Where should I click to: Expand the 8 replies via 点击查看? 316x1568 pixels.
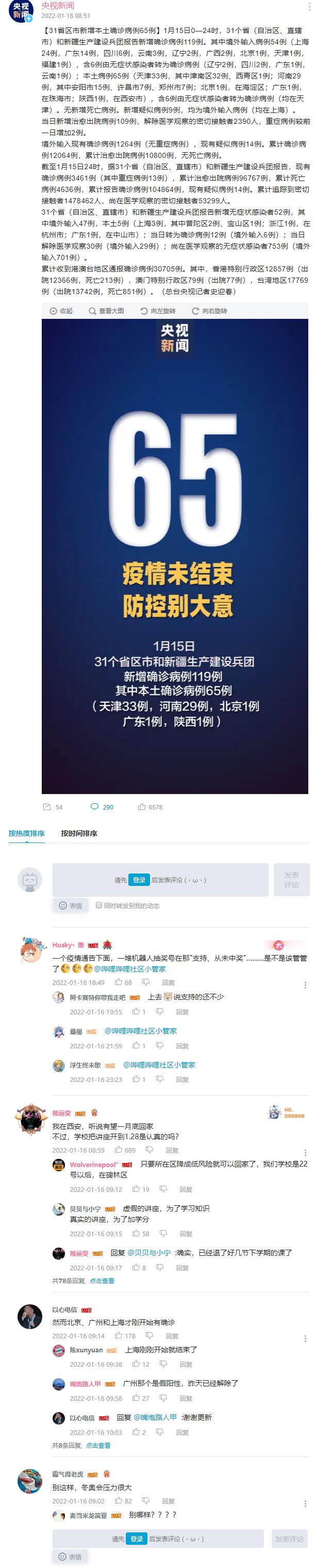coord(98,1445)
